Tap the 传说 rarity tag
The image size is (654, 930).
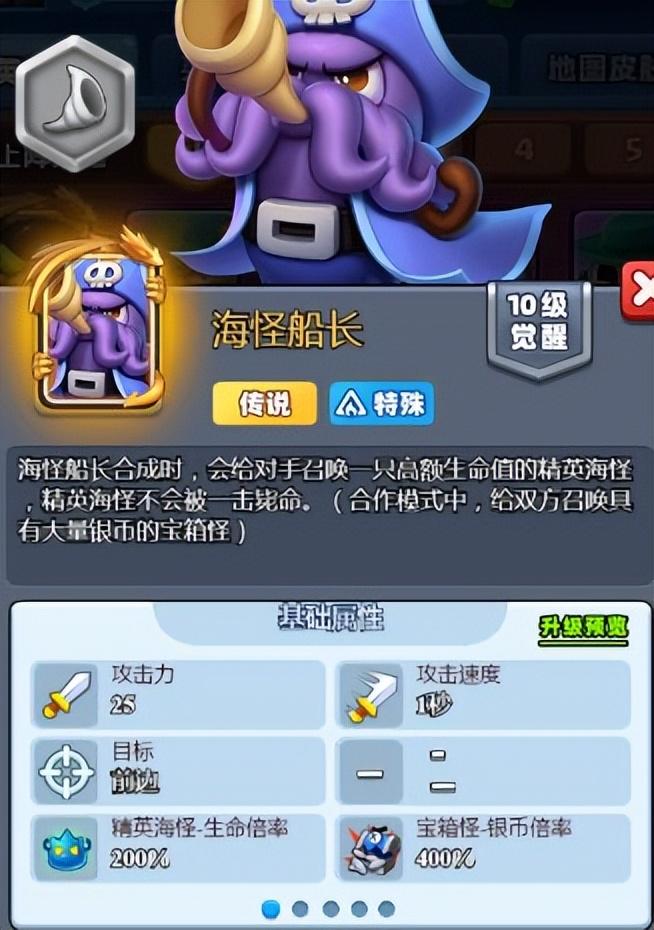[x=265, y=404]
